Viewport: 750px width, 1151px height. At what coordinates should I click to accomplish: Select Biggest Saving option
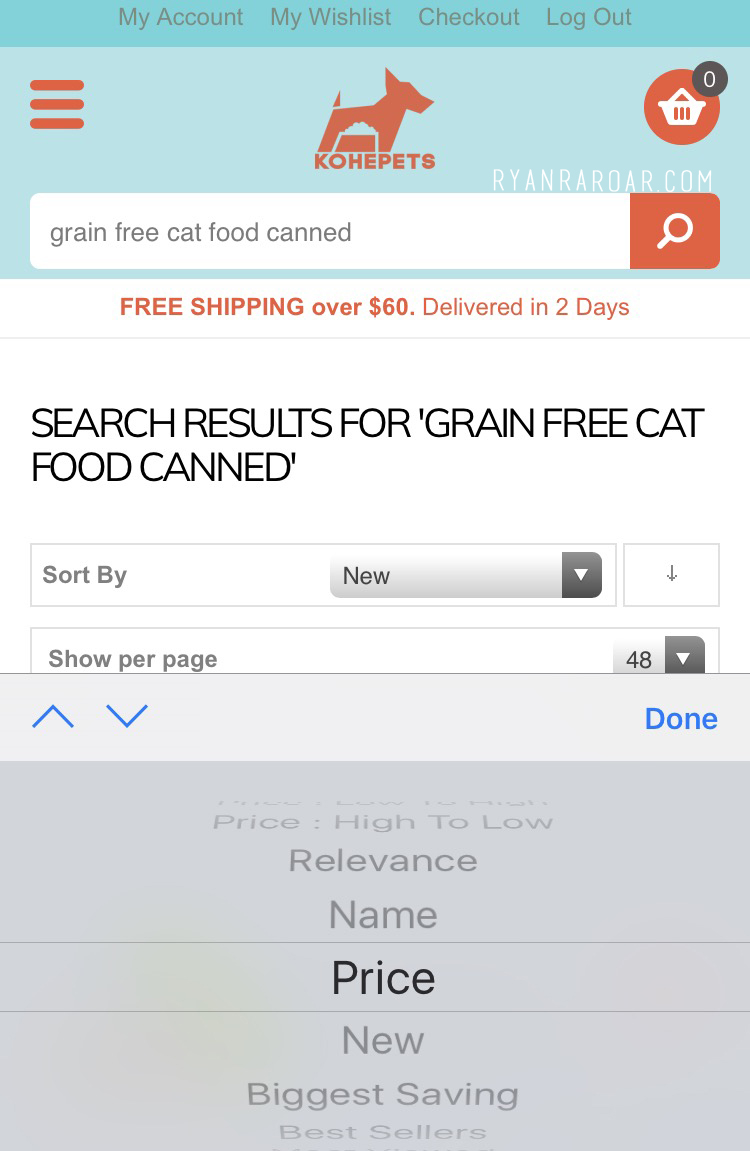383,1094
